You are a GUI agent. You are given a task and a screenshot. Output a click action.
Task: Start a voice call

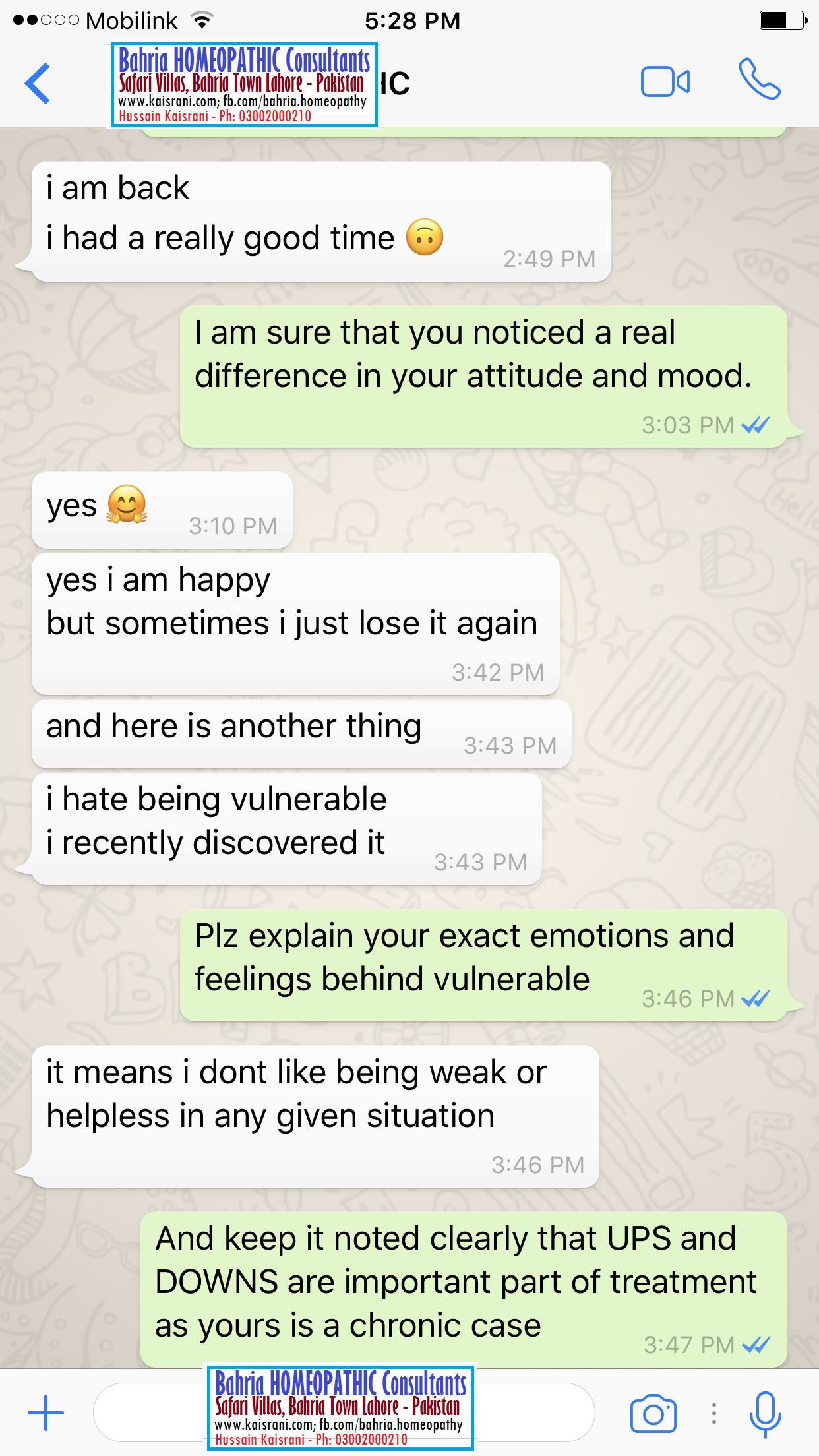click(760, 79)
